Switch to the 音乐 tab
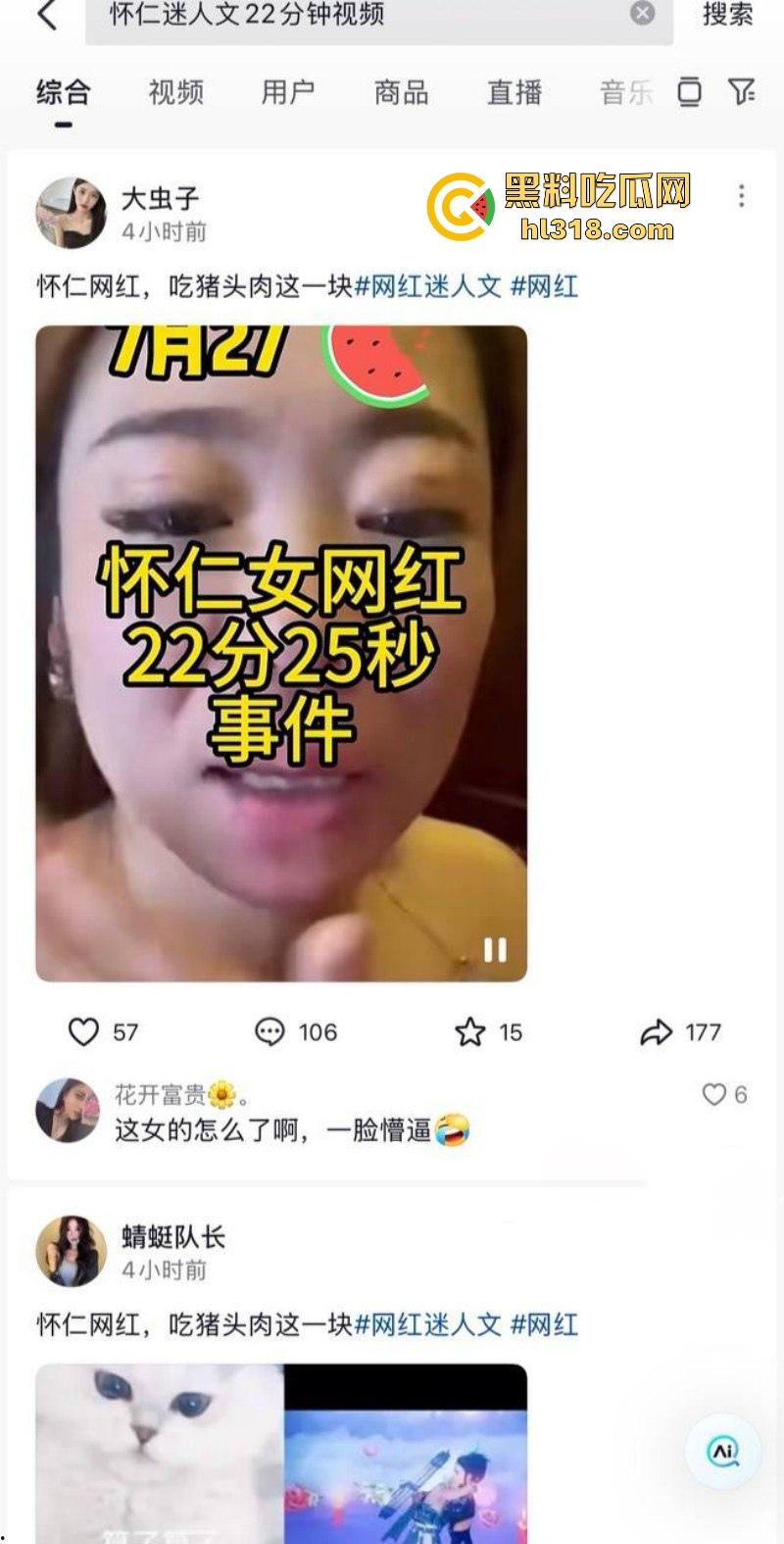 [626, 93]
